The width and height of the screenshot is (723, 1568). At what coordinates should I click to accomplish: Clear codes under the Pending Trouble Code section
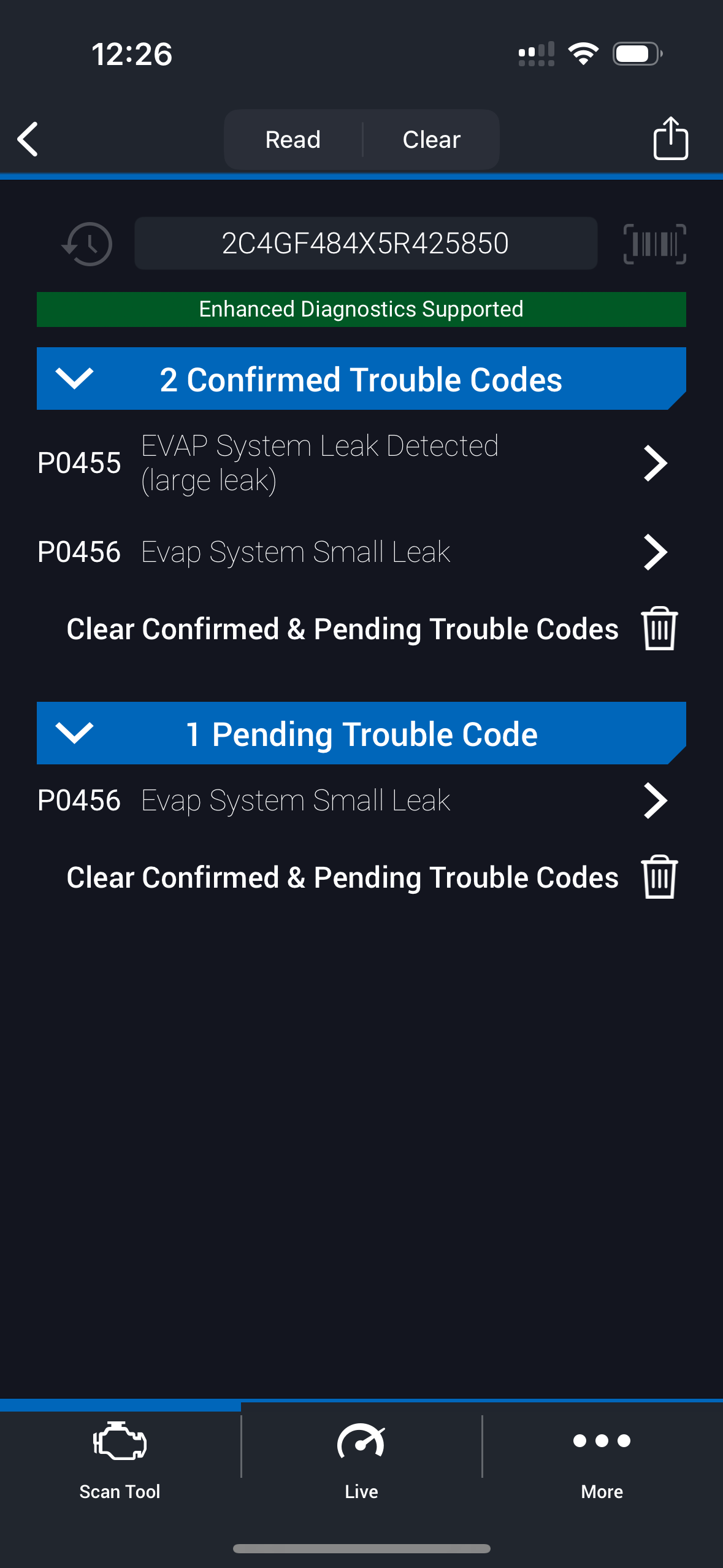click(659, 877)
